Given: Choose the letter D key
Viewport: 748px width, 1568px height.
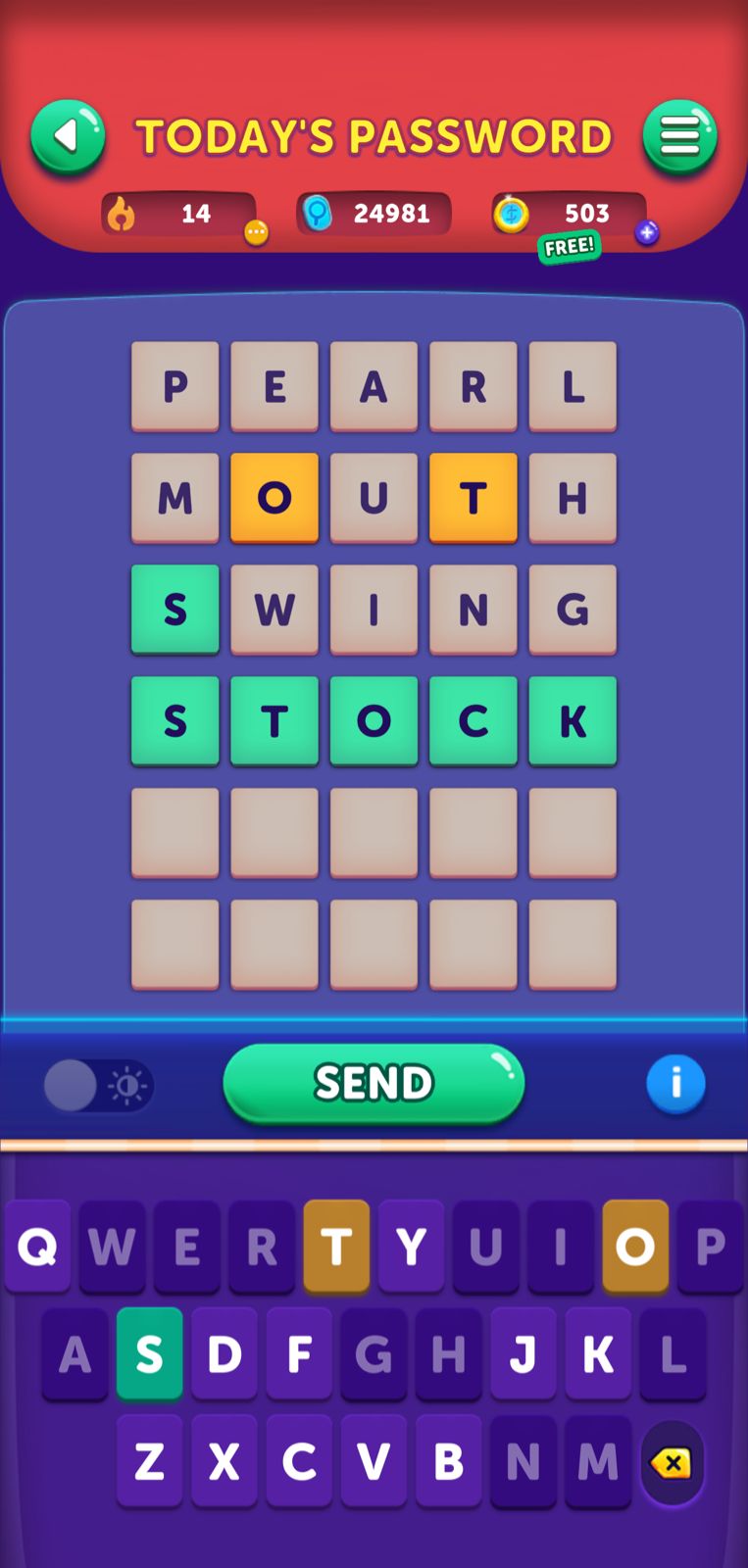Looking at the screenshot, I should (x=224, y=1353).
